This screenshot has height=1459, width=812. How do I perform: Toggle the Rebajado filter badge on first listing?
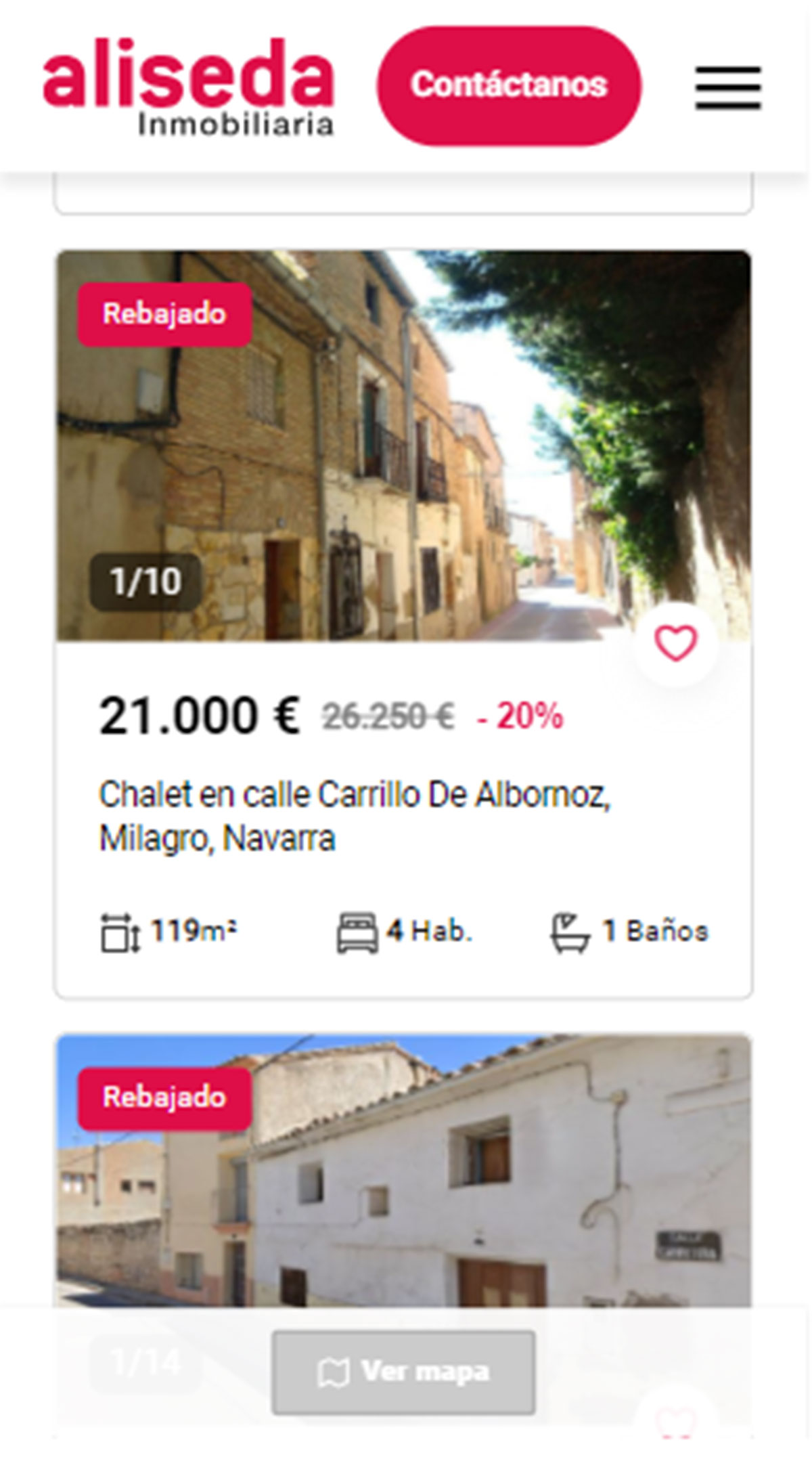point(164,313)
